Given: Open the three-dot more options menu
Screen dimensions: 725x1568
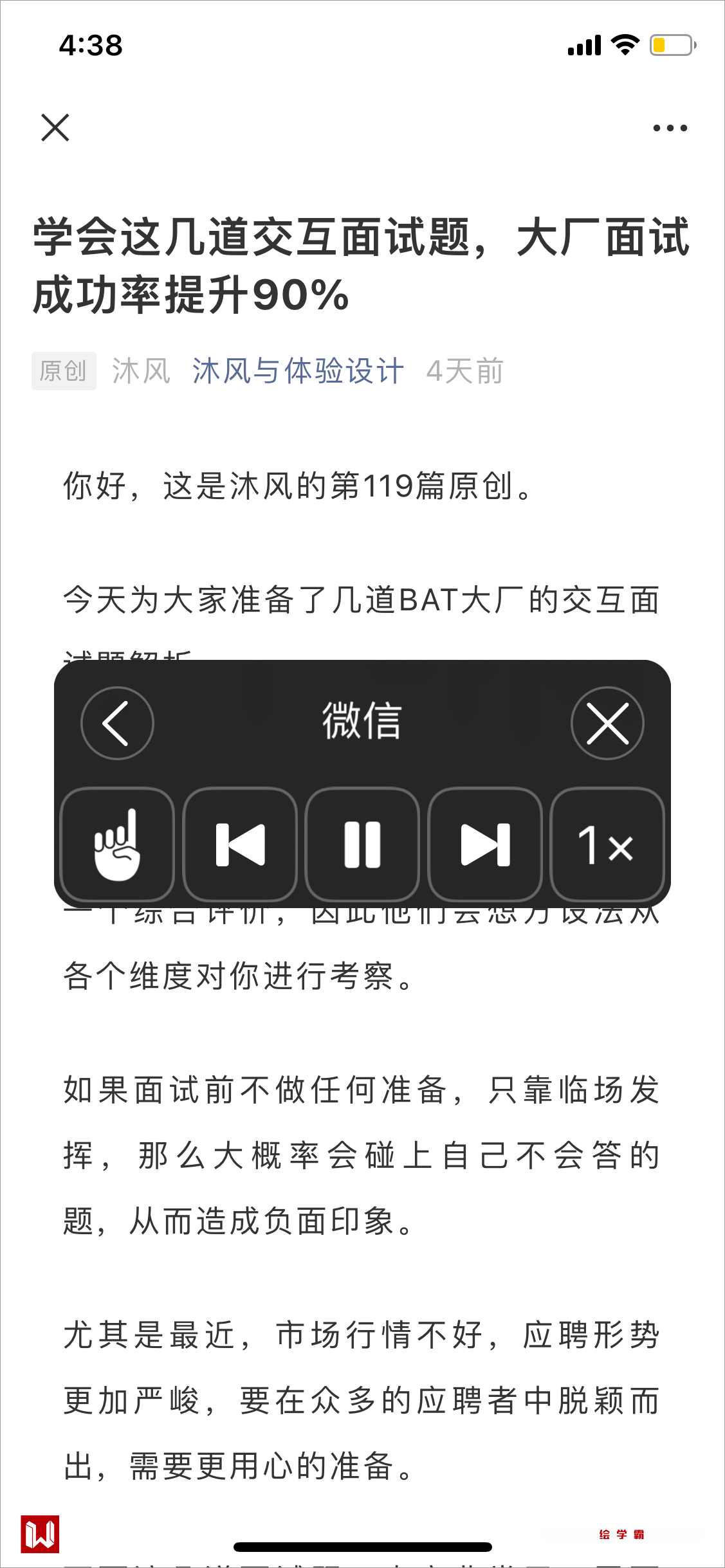Looking at the screenshot, I should pos(670,128).
